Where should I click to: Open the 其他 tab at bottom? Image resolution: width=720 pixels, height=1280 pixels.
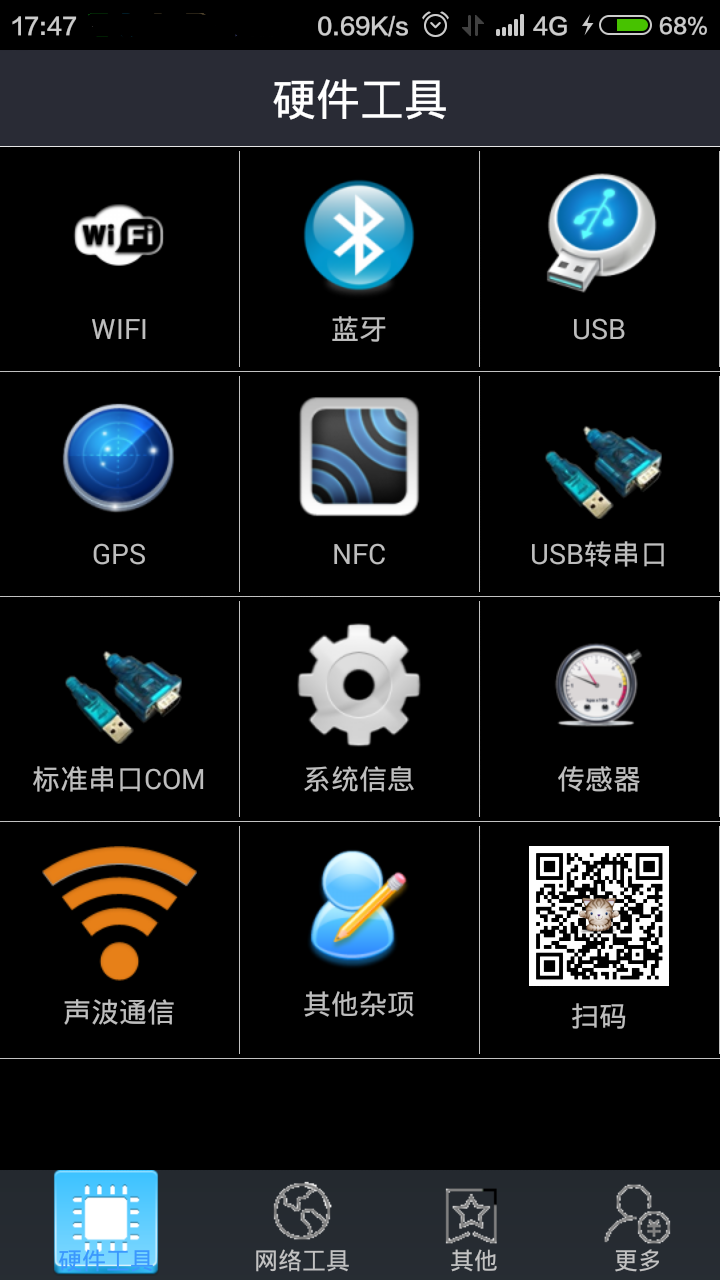point(472,1220)
